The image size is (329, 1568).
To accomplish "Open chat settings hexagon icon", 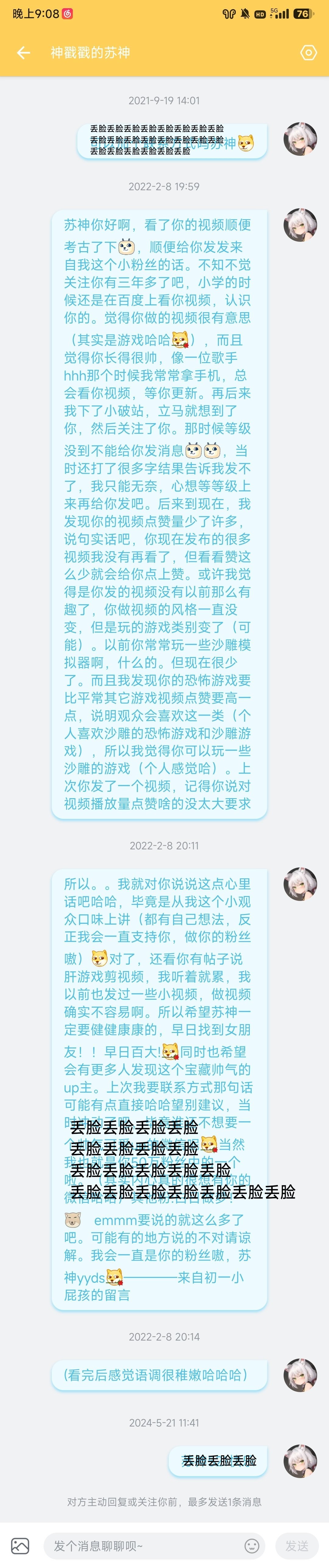I will pyautogui.click(x=308, y=53).
